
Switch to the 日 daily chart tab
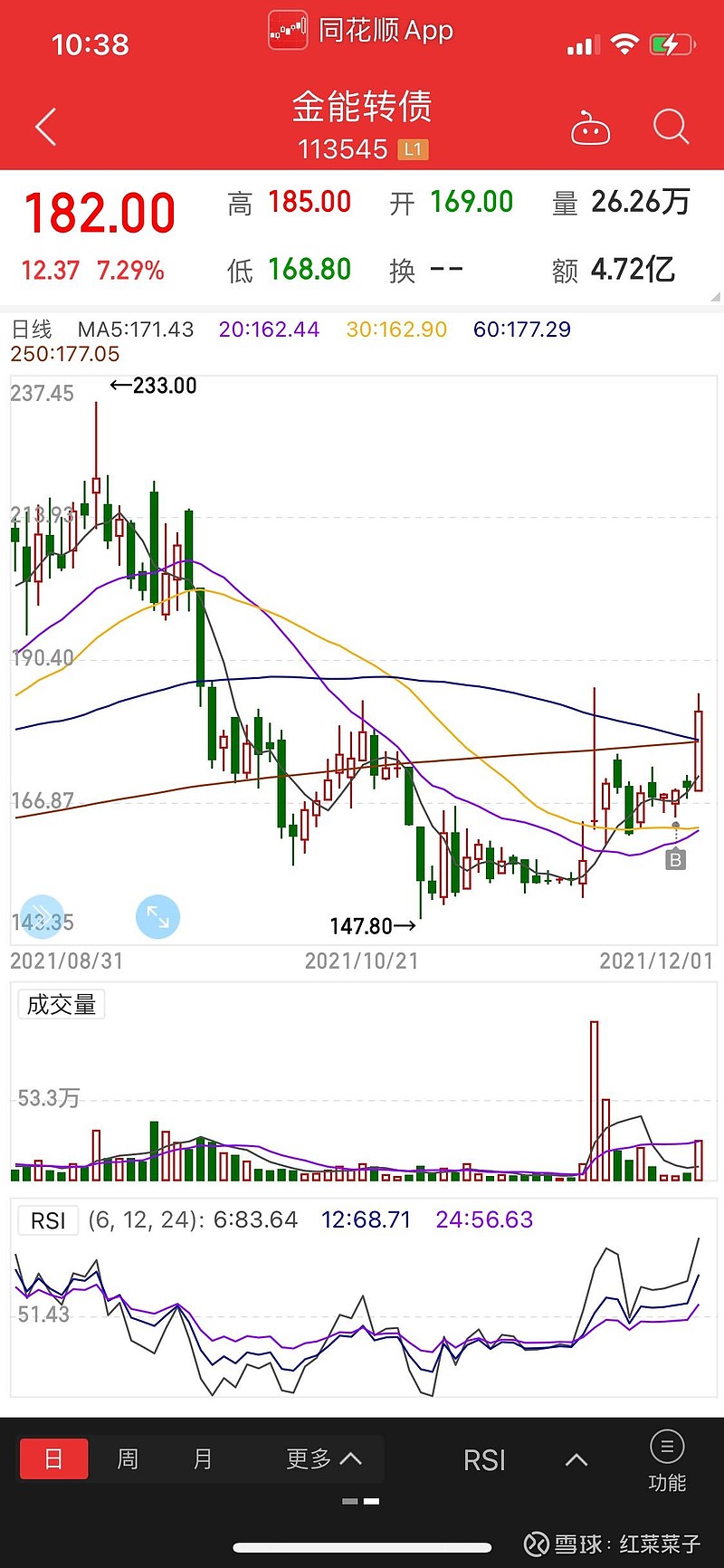coord(54,1458)
